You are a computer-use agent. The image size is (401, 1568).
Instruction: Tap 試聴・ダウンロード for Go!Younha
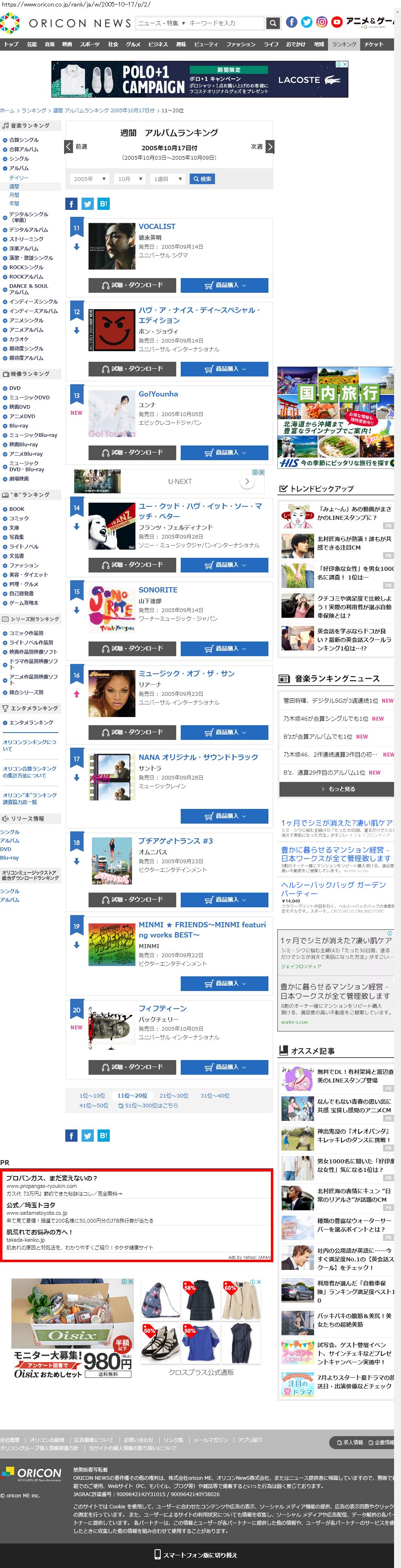click(132, 453)
